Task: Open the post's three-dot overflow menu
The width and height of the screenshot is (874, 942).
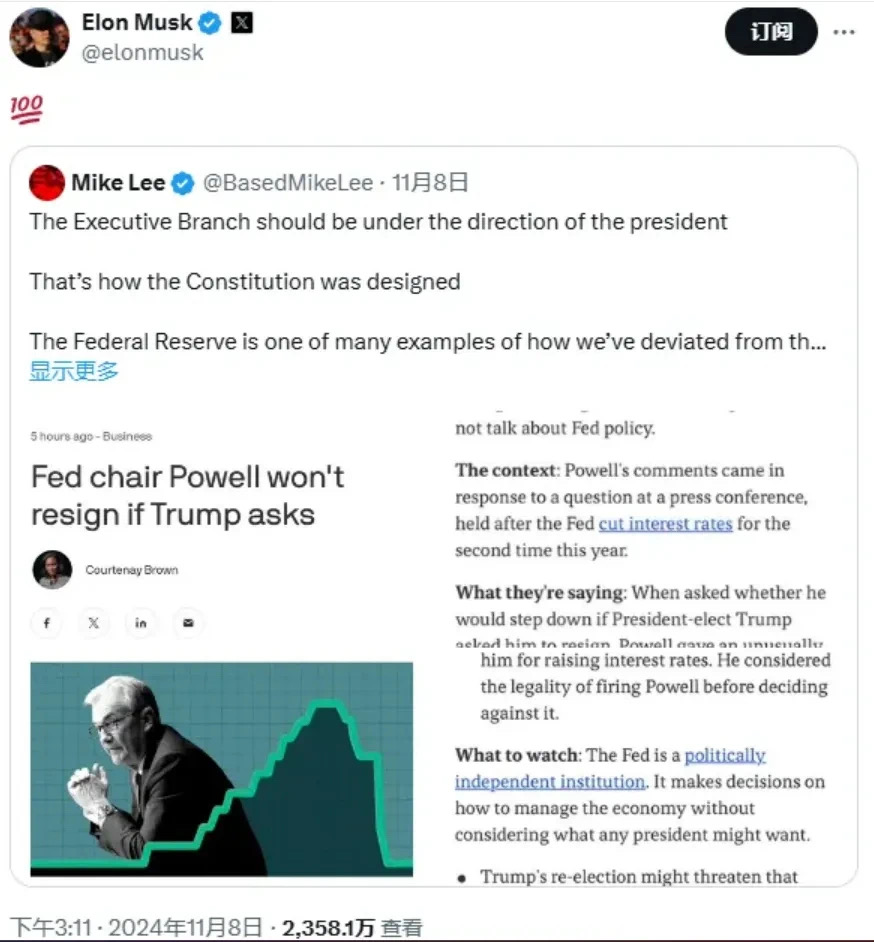Action: click(x=844, y=32)
